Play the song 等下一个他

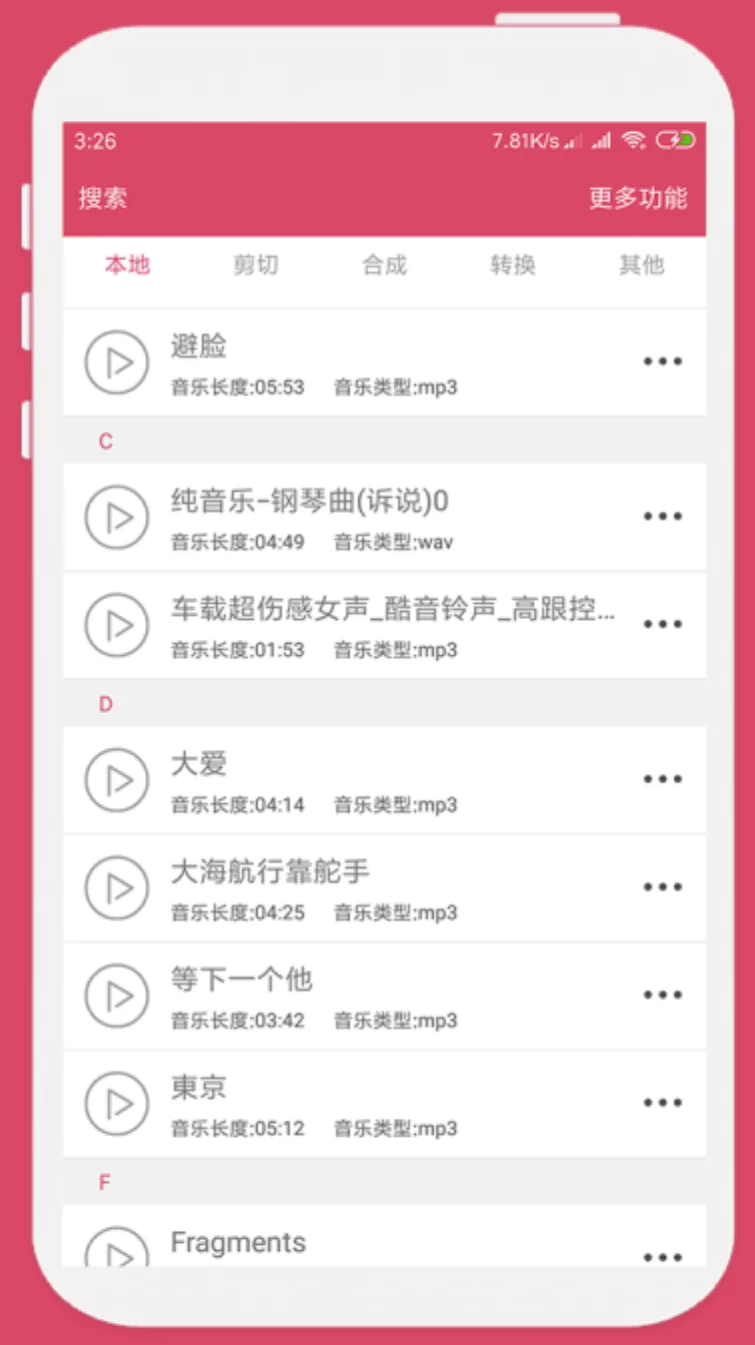(x=117, y=996)
